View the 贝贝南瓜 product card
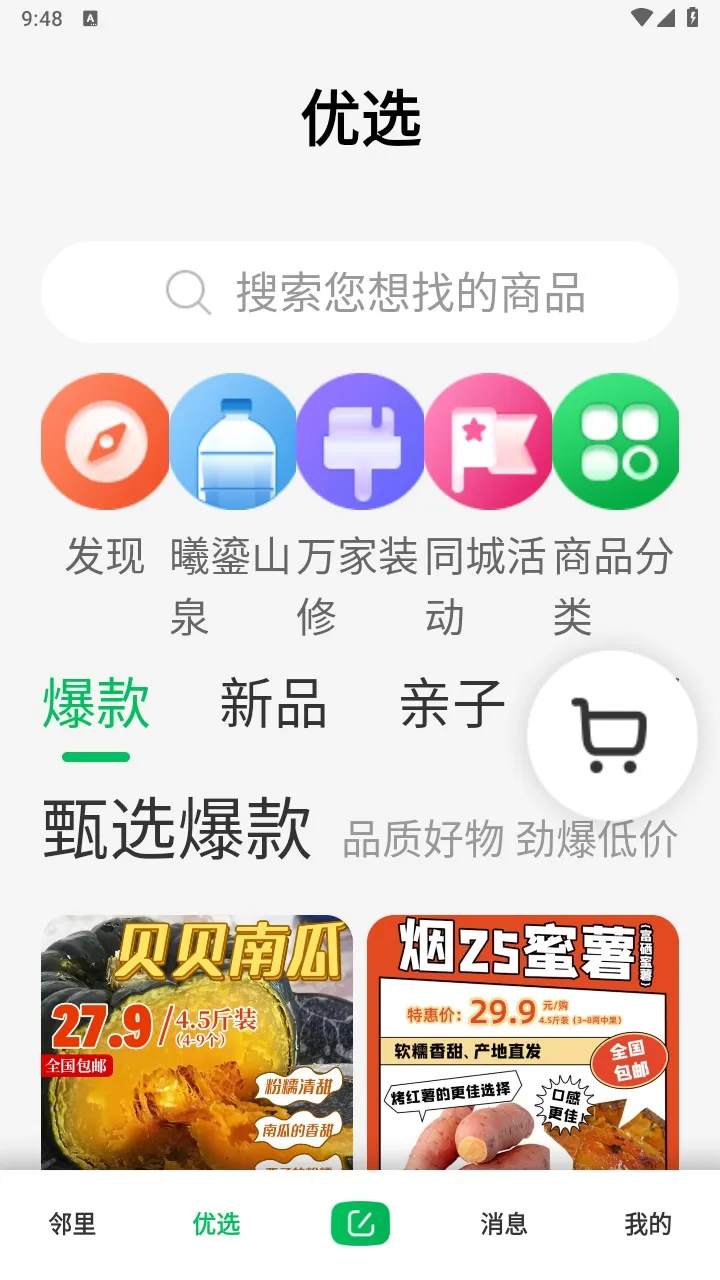This screenshot has width=720, height=1280. (x=197, y=1040)
